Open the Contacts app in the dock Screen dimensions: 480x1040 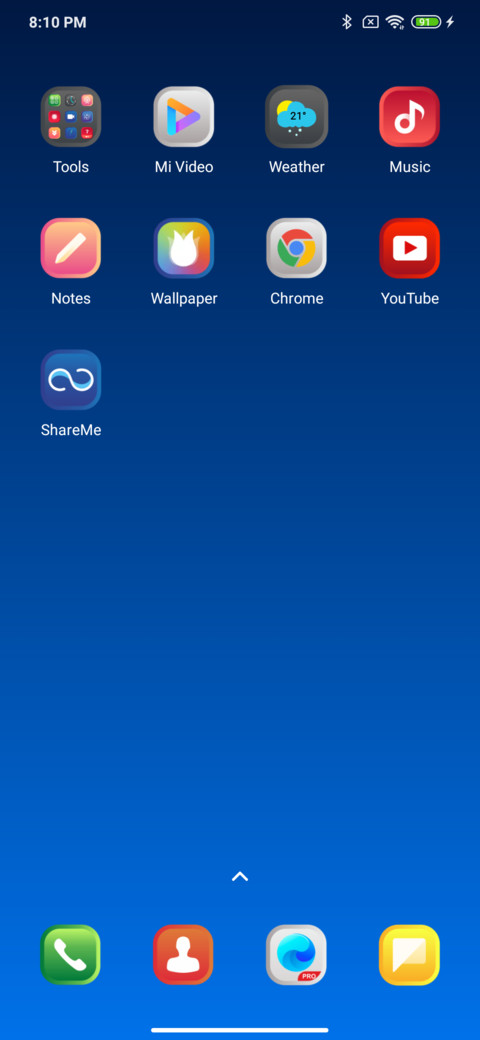184,955
